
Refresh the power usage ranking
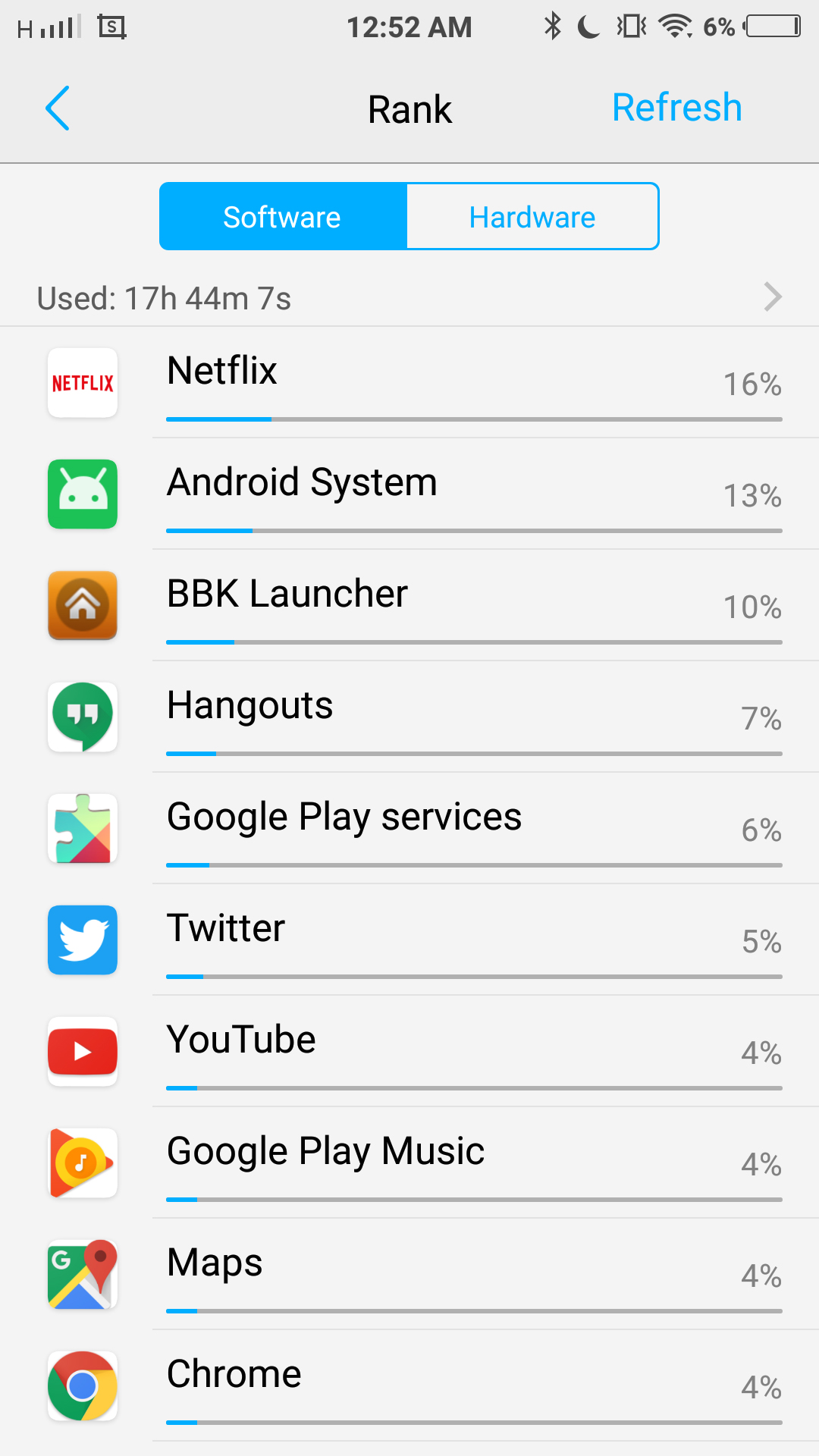[x=676, y=108]
